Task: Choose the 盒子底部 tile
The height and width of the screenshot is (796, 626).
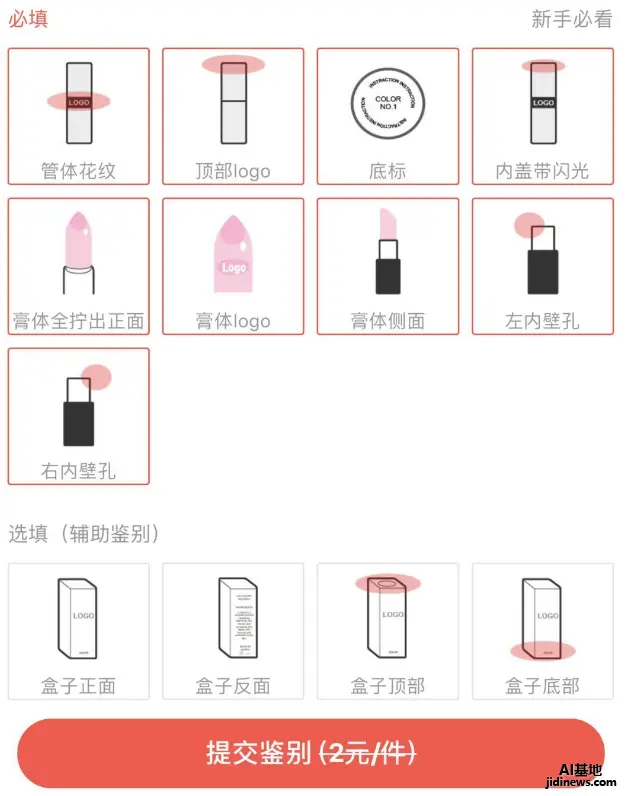Action: [x=543, y=631]
